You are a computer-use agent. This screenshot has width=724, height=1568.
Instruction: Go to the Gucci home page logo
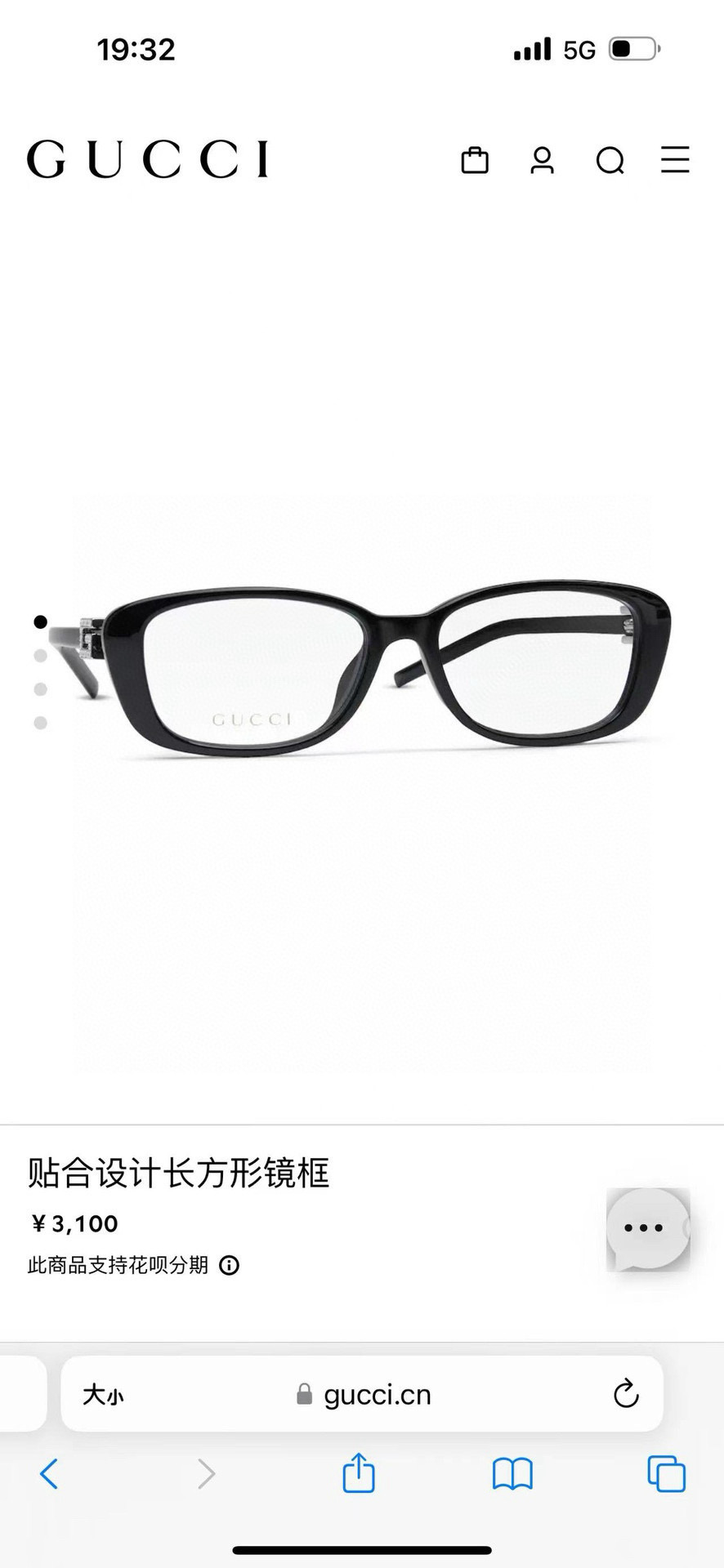point(148,159)
